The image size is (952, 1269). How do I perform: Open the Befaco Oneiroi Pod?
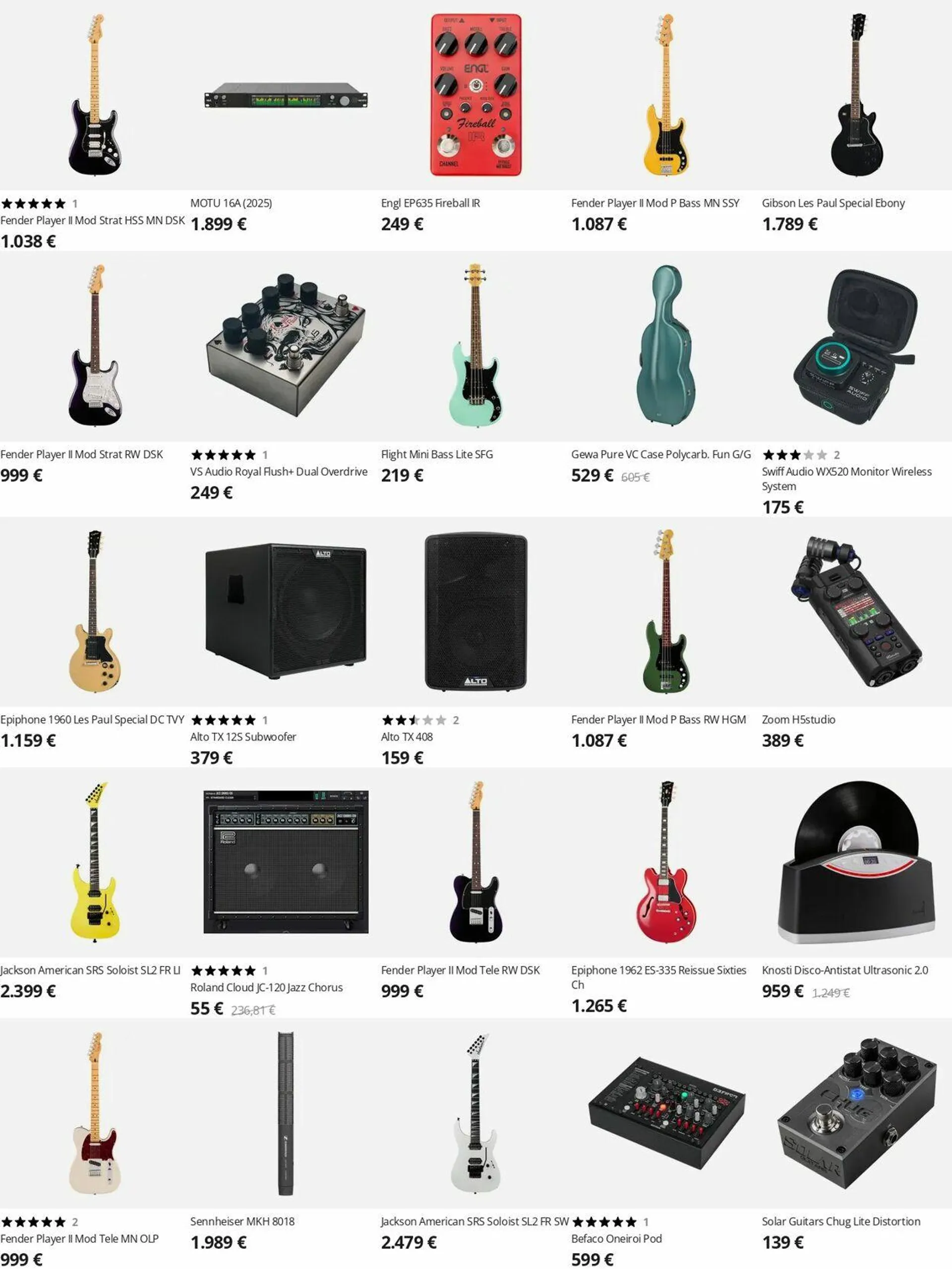[x=616, y=1239]
